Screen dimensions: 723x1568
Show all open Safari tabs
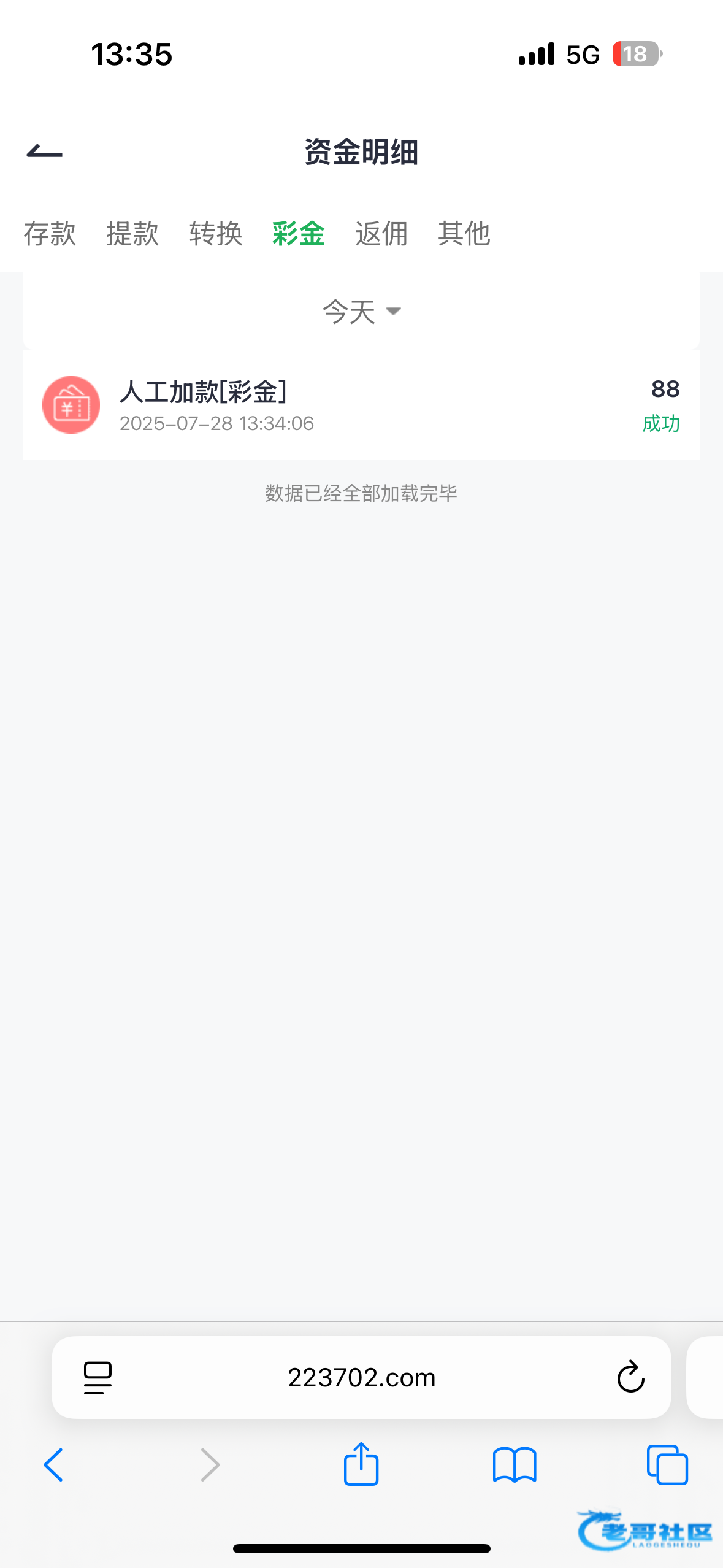click(x=667, y=1465)
